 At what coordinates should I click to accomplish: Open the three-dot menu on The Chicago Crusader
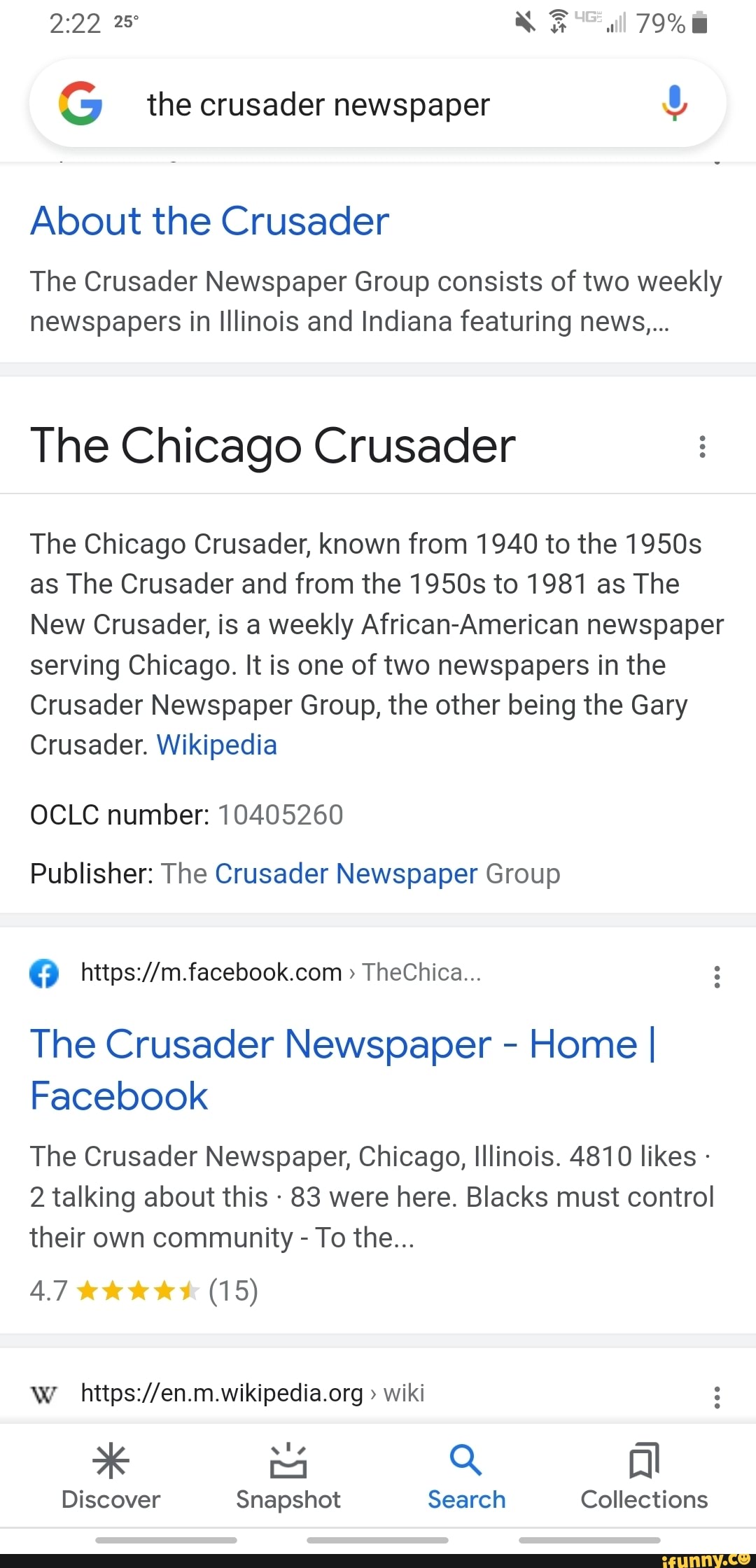point(703,447)
